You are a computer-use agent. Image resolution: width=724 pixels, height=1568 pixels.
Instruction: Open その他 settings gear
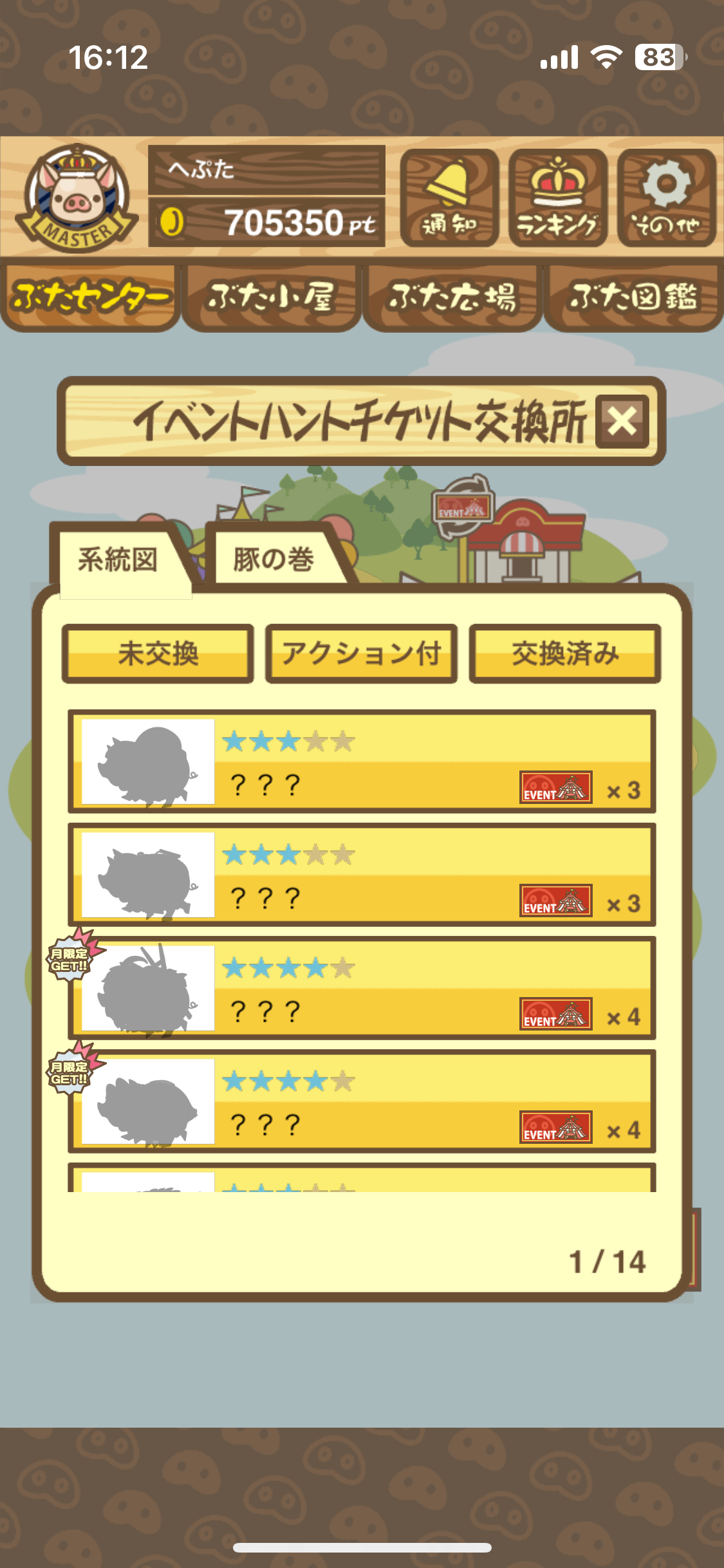(x=666, y=198)
